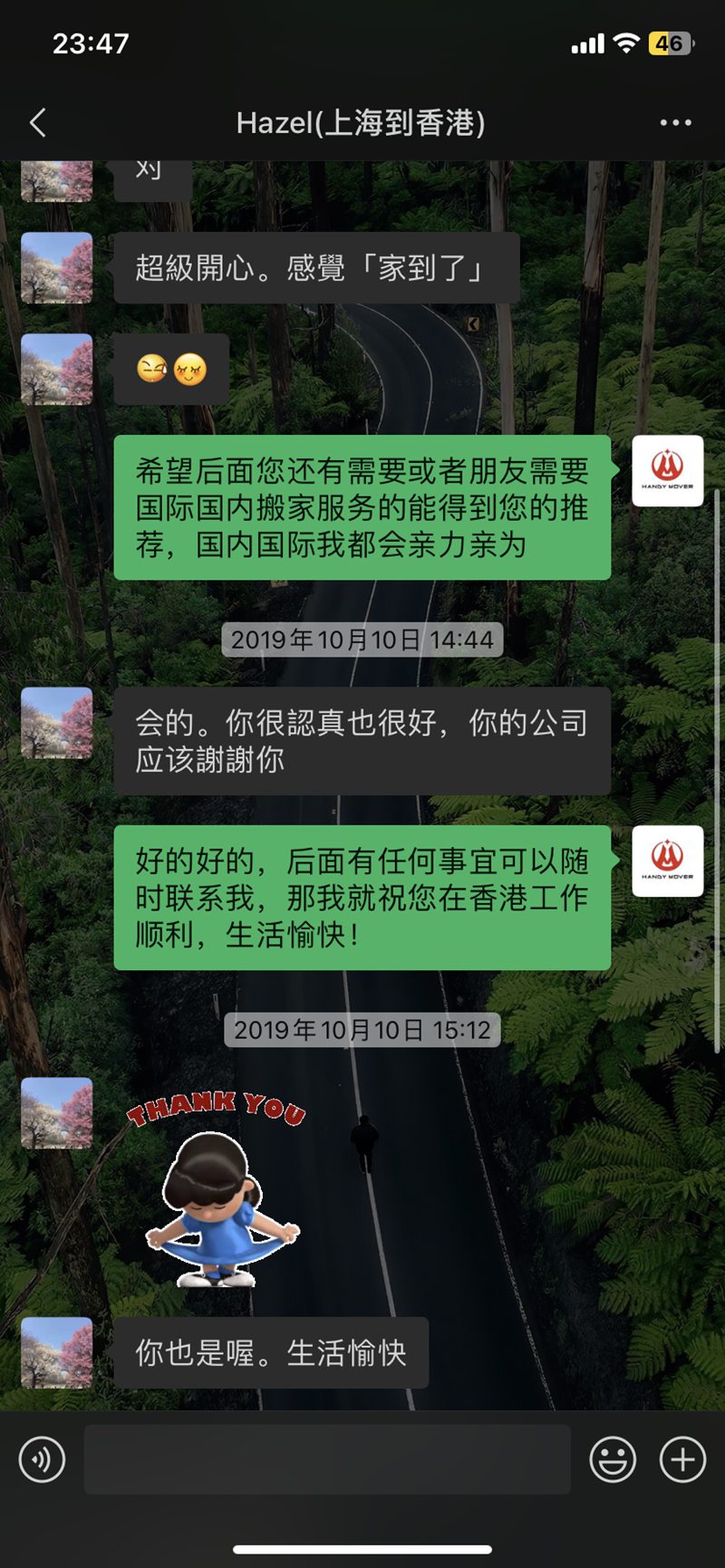Open Hazel's avatar beside '你也是喔。生活愉快'
The height and width of the screenshot is (1568, 725).
point(56,1352)
